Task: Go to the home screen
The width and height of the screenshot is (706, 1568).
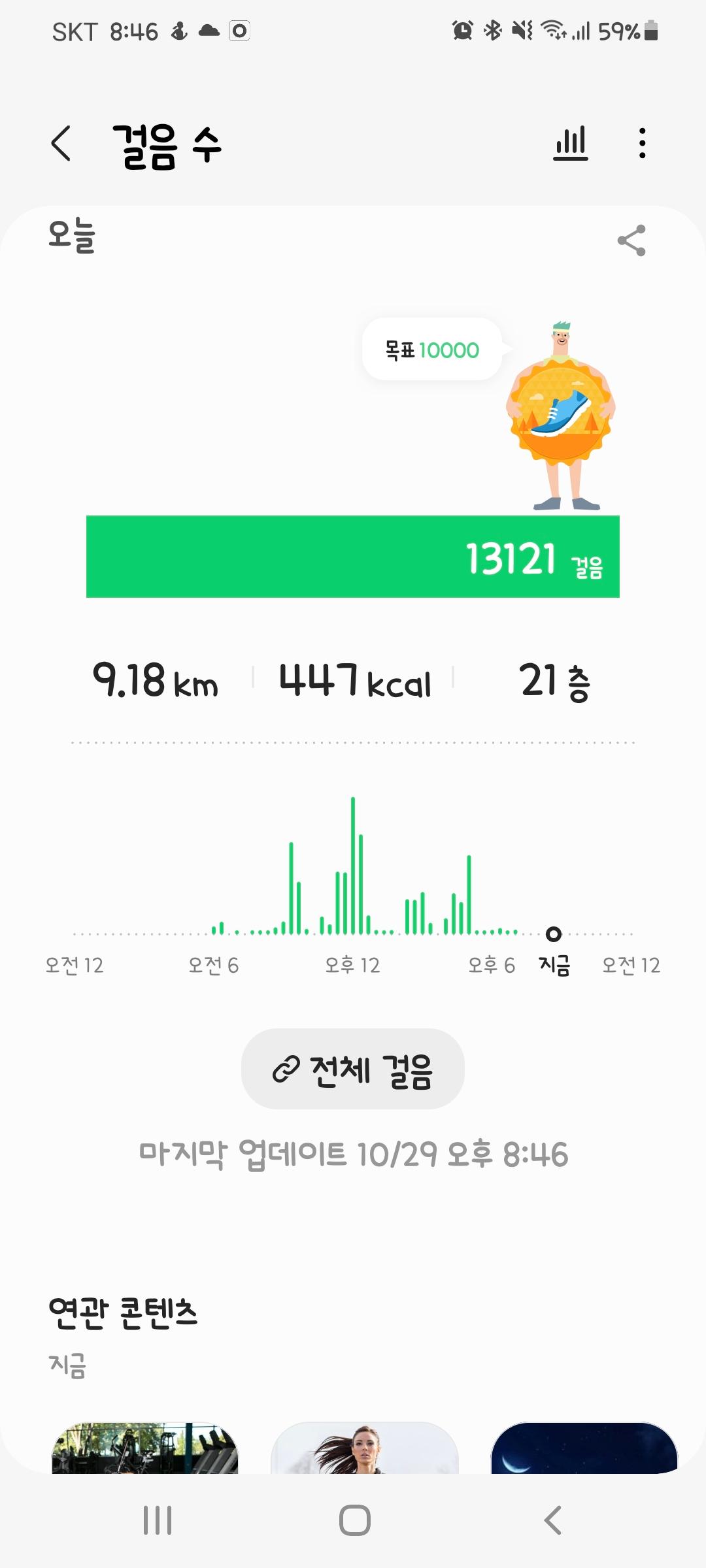Action: coord(354,1520)
